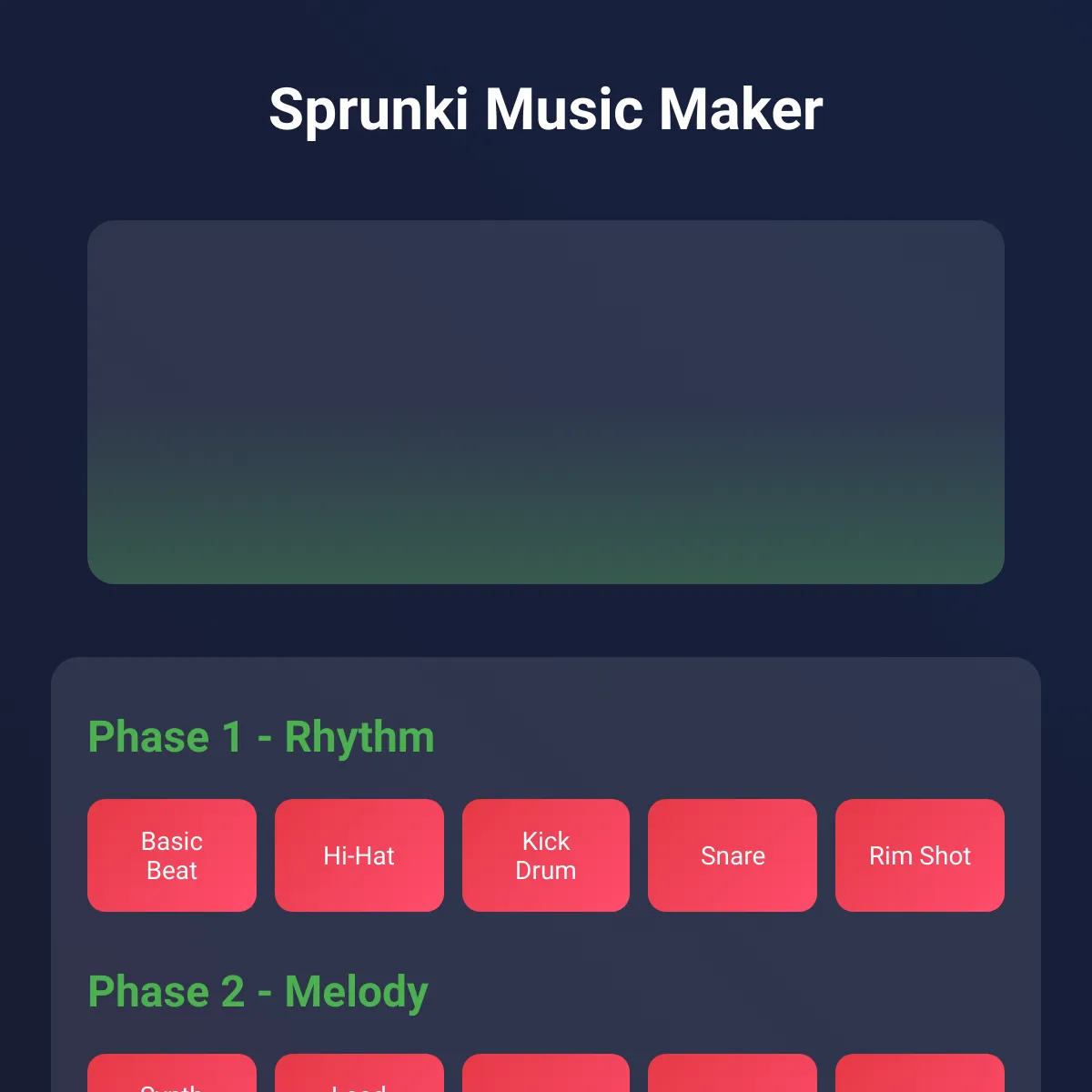Image resolution: width=1092 pixels, height=1092 pixels.
Task: Trigger the Rim Shot button
Action: coord(920,855)
